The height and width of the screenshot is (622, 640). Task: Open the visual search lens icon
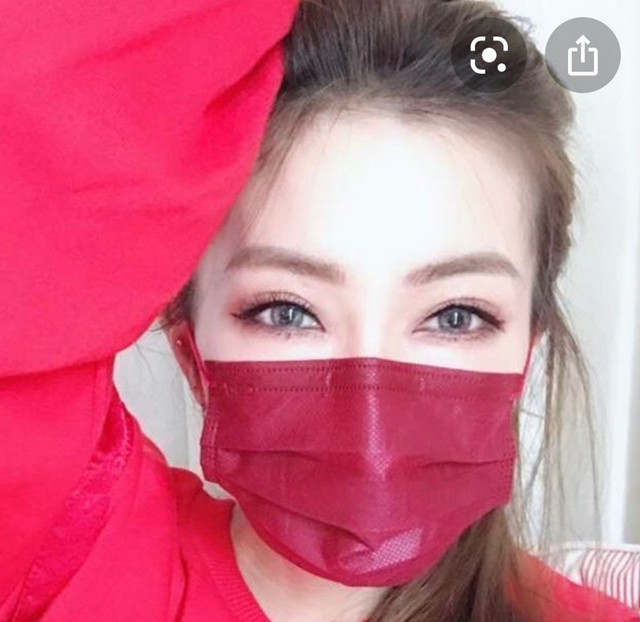[x=489, y=55]
